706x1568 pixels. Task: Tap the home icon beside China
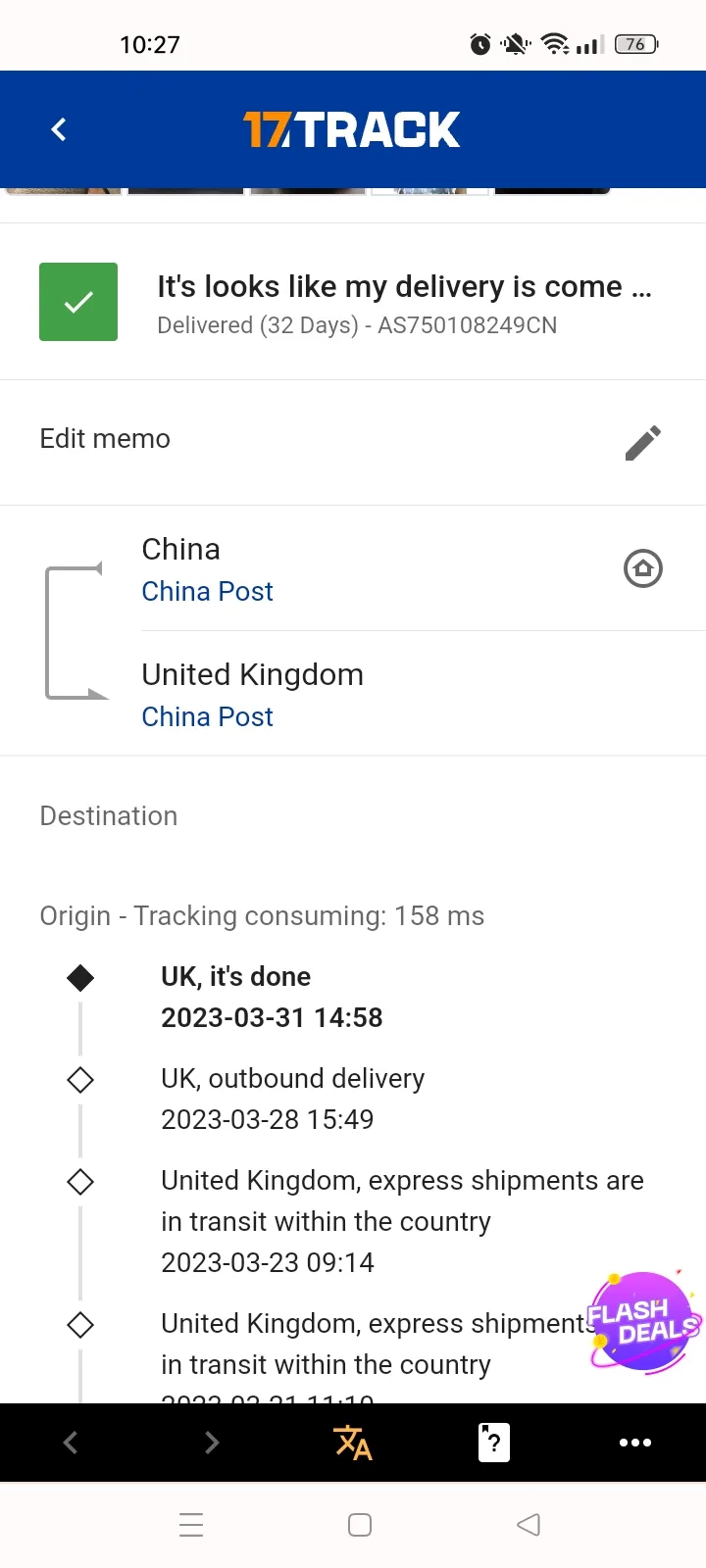click(643, 568)
